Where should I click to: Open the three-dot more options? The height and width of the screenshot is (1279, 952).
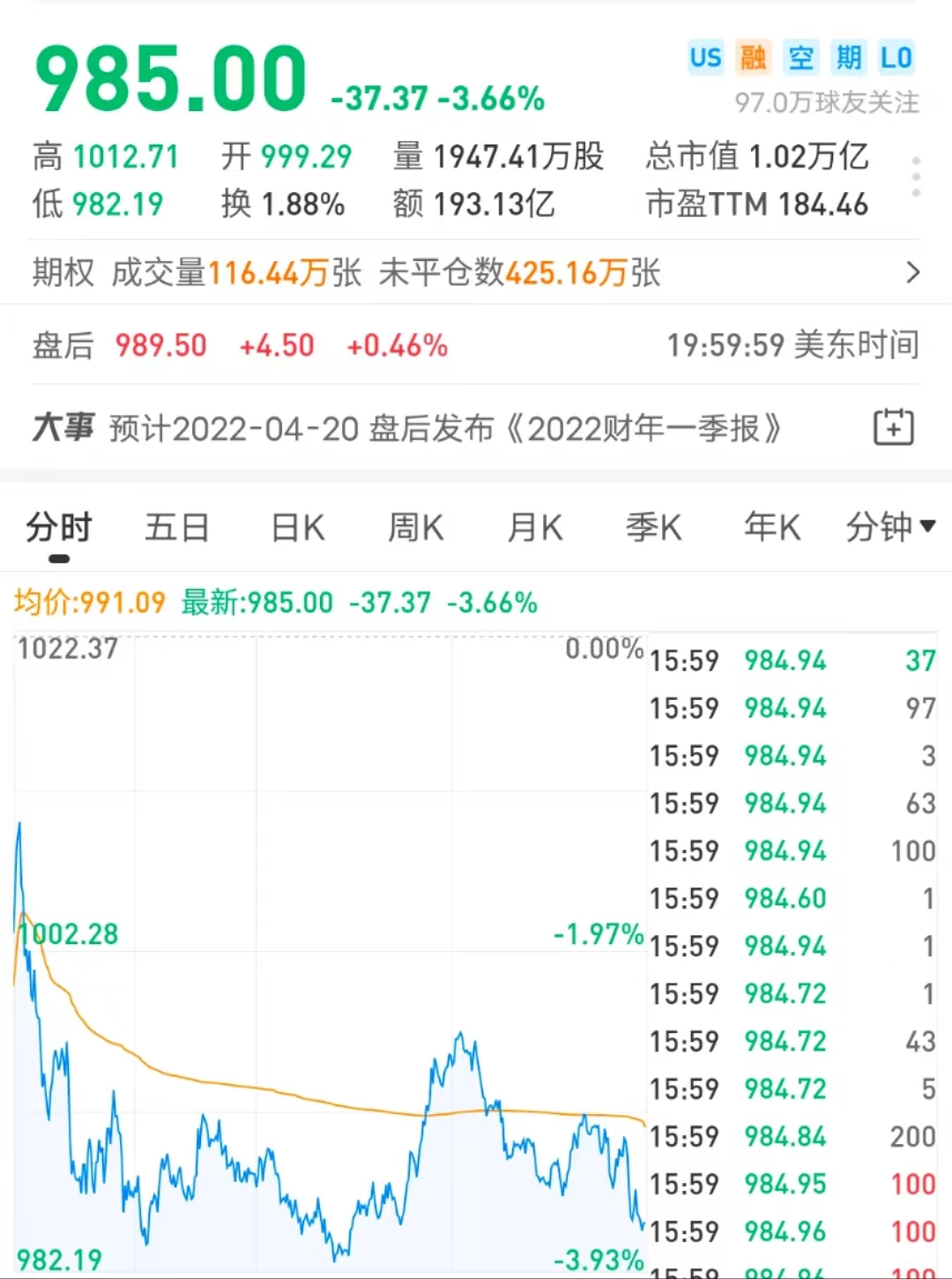pos(916,177)
